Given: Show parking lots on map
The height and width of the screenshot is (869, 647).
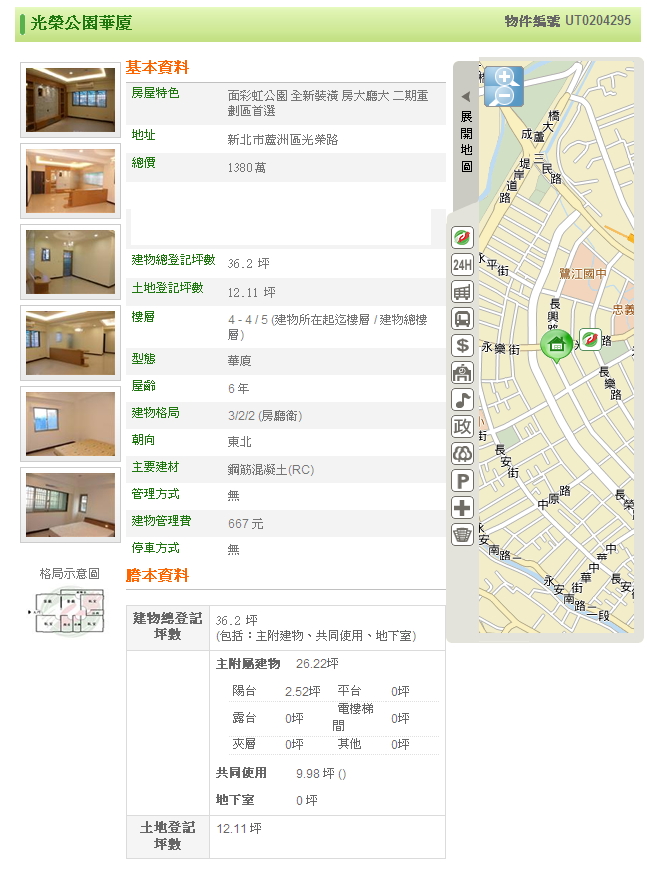Looking at the screenshot, I should [462, 481].
